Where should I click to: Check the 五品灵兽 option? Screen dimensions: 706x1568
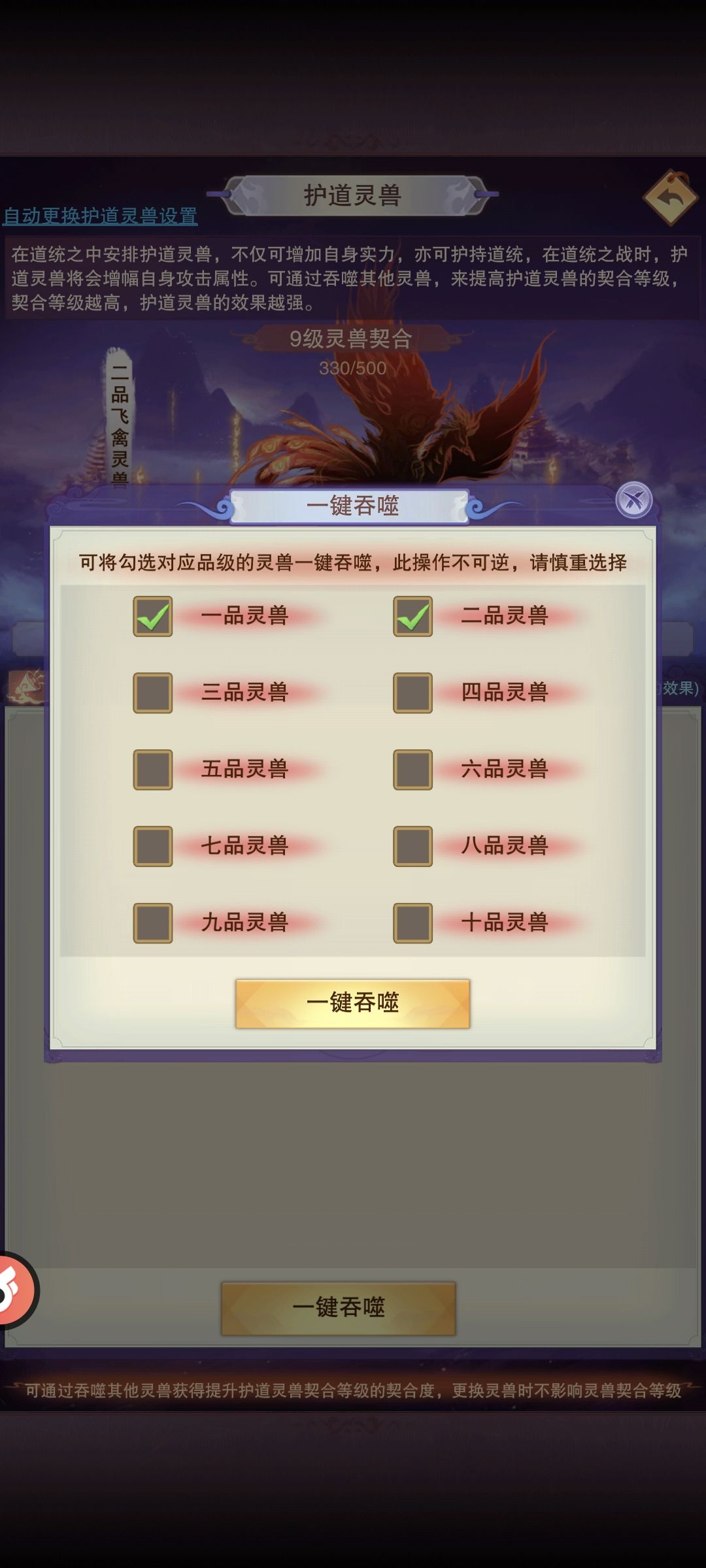tap(152, 770)
